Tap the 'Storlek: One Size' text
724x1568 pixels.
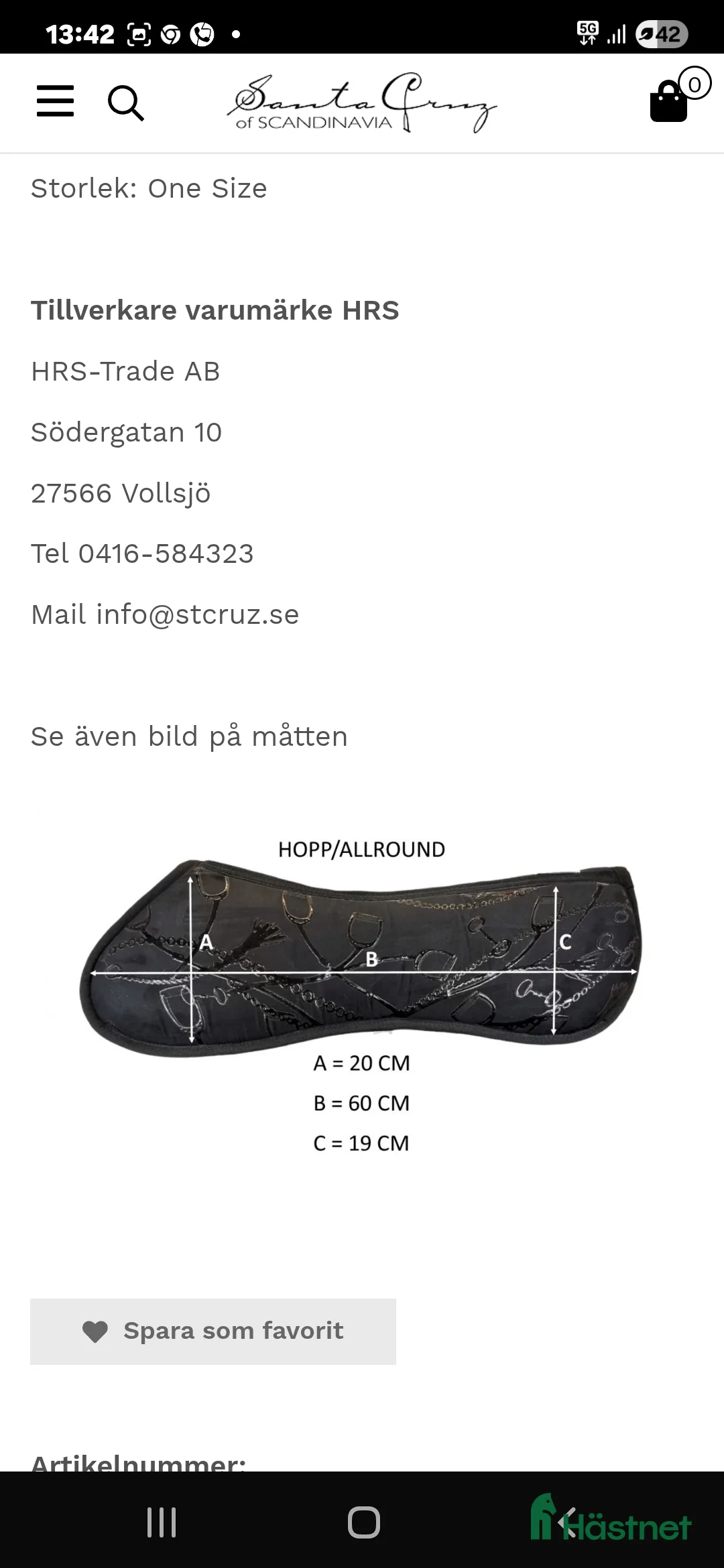(149, 188)
